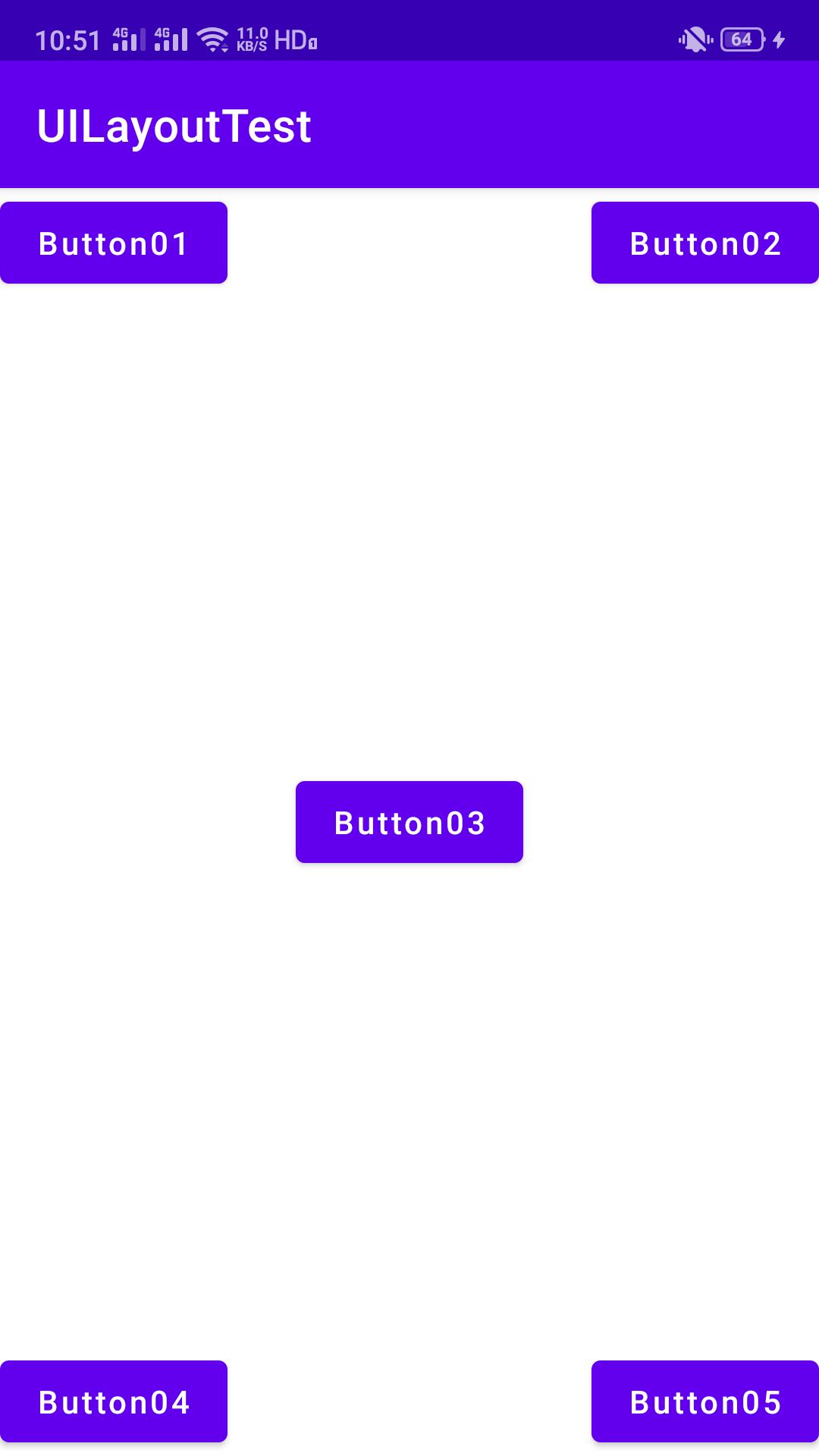Image resolution: width=819 pixels, height=1456 pixels.
Task: Select Button02
Action: tap(705, 243)
